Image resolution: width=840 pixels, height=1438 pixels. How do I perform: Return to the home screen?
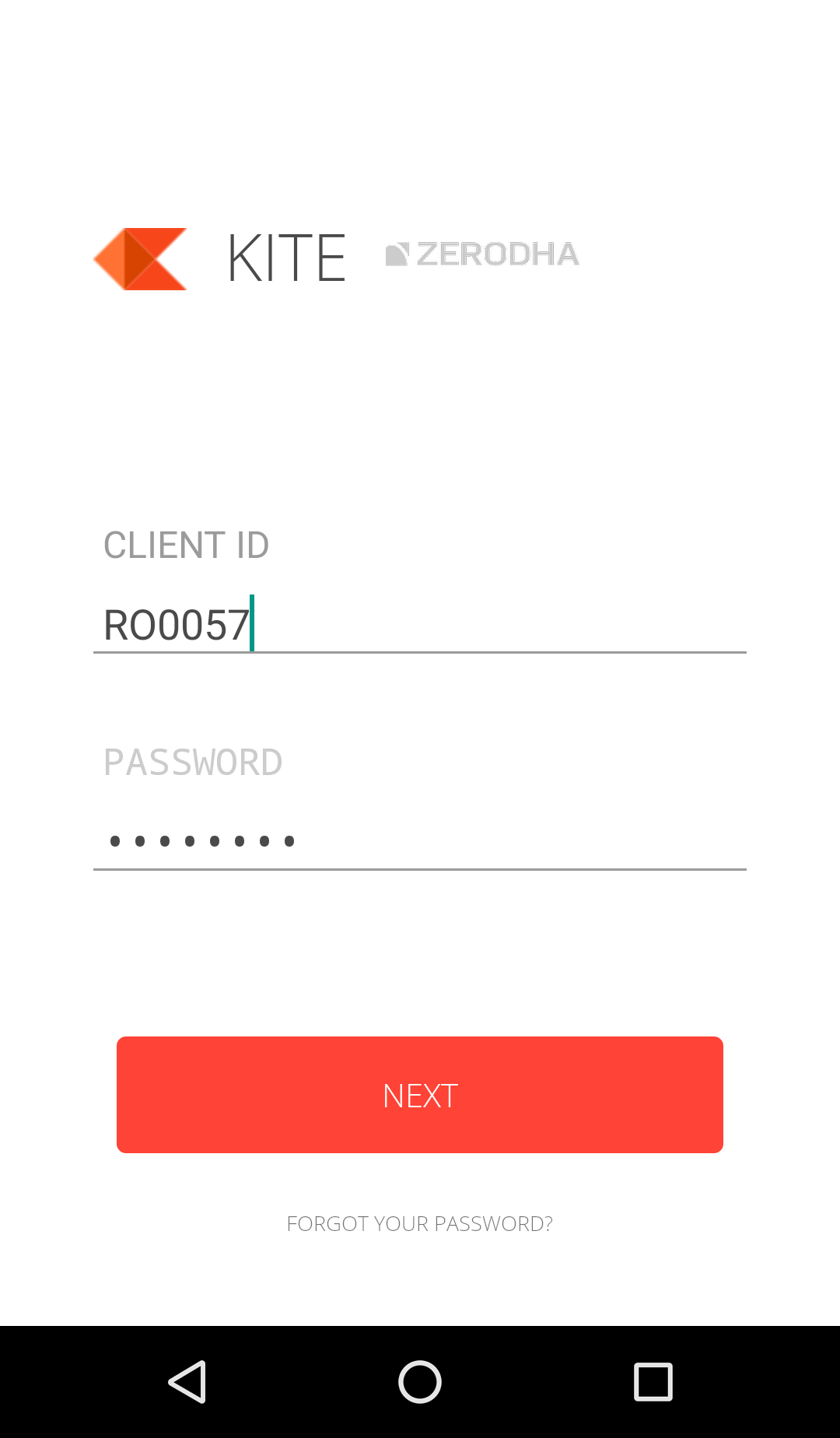tap(420, 1382)
